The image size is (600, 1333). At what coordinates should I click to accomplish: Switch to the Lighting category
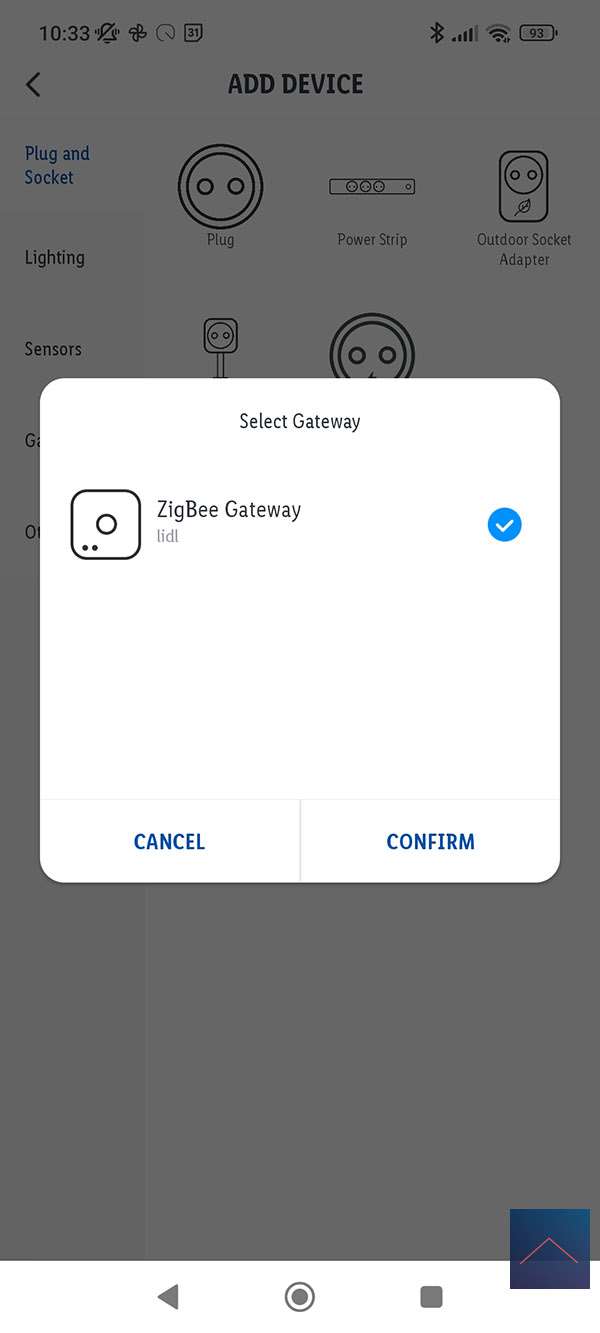(55, 257)
